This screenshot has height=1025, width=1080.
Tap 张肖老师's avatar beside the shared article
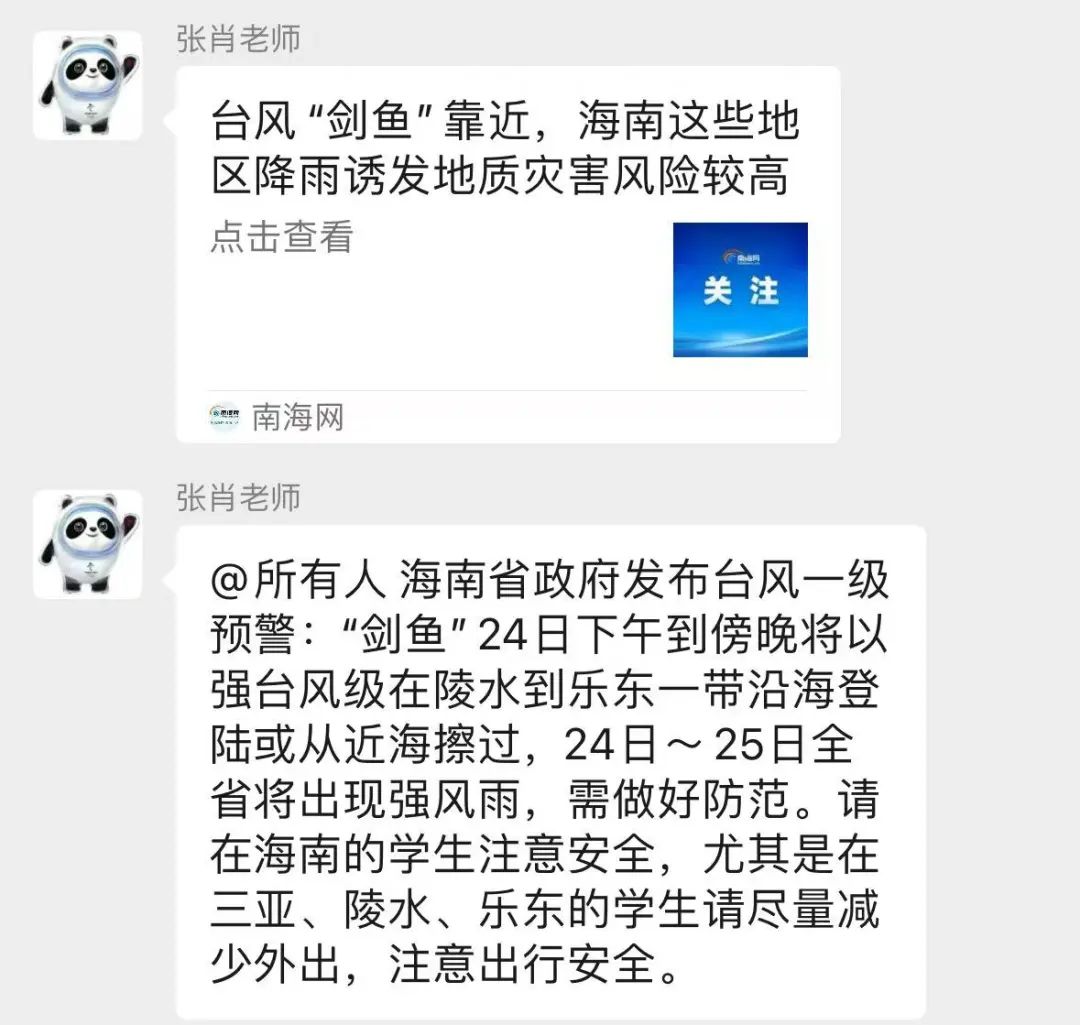point(87,86)
